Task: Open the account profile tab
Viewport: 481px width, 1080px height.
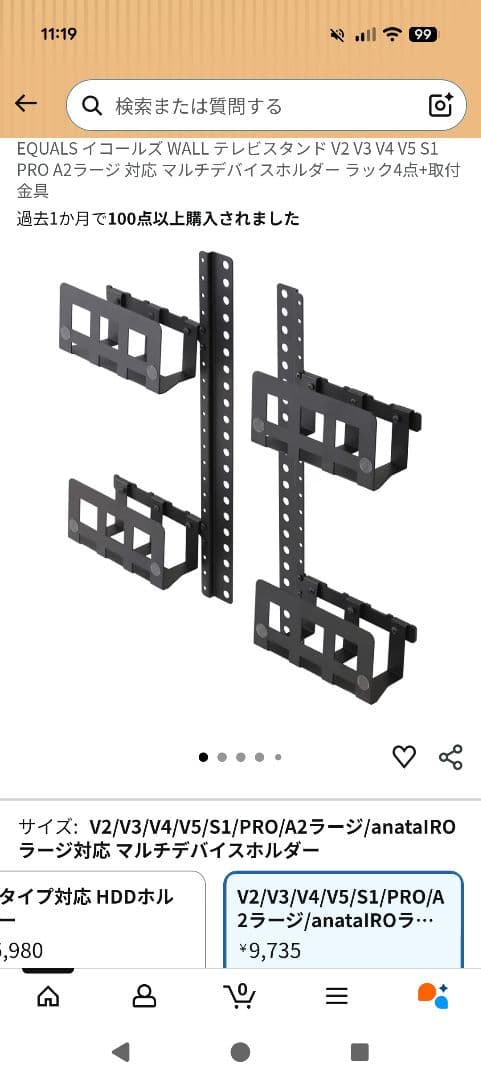Action: click(x=144, y=996)
